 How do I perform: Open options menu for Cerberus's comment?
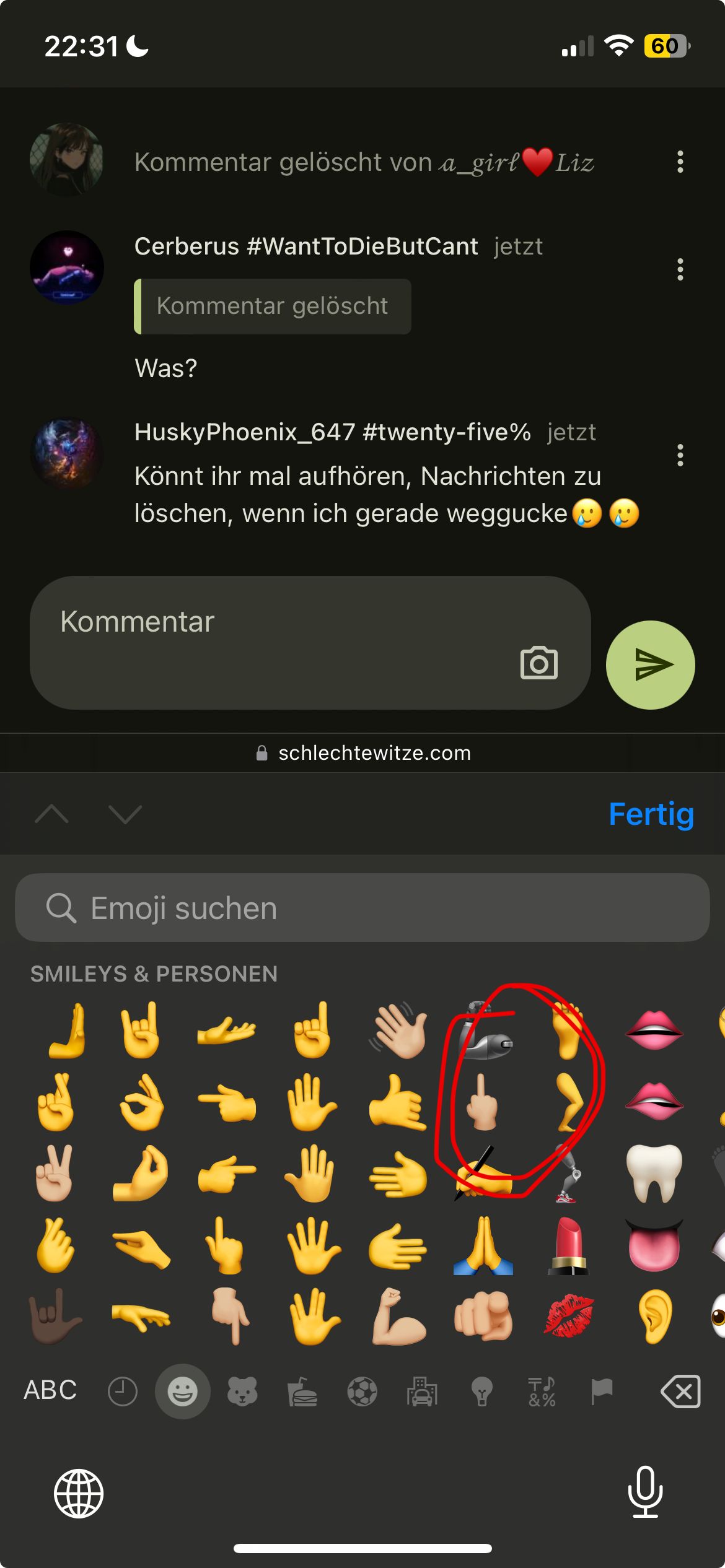[680, 269]
